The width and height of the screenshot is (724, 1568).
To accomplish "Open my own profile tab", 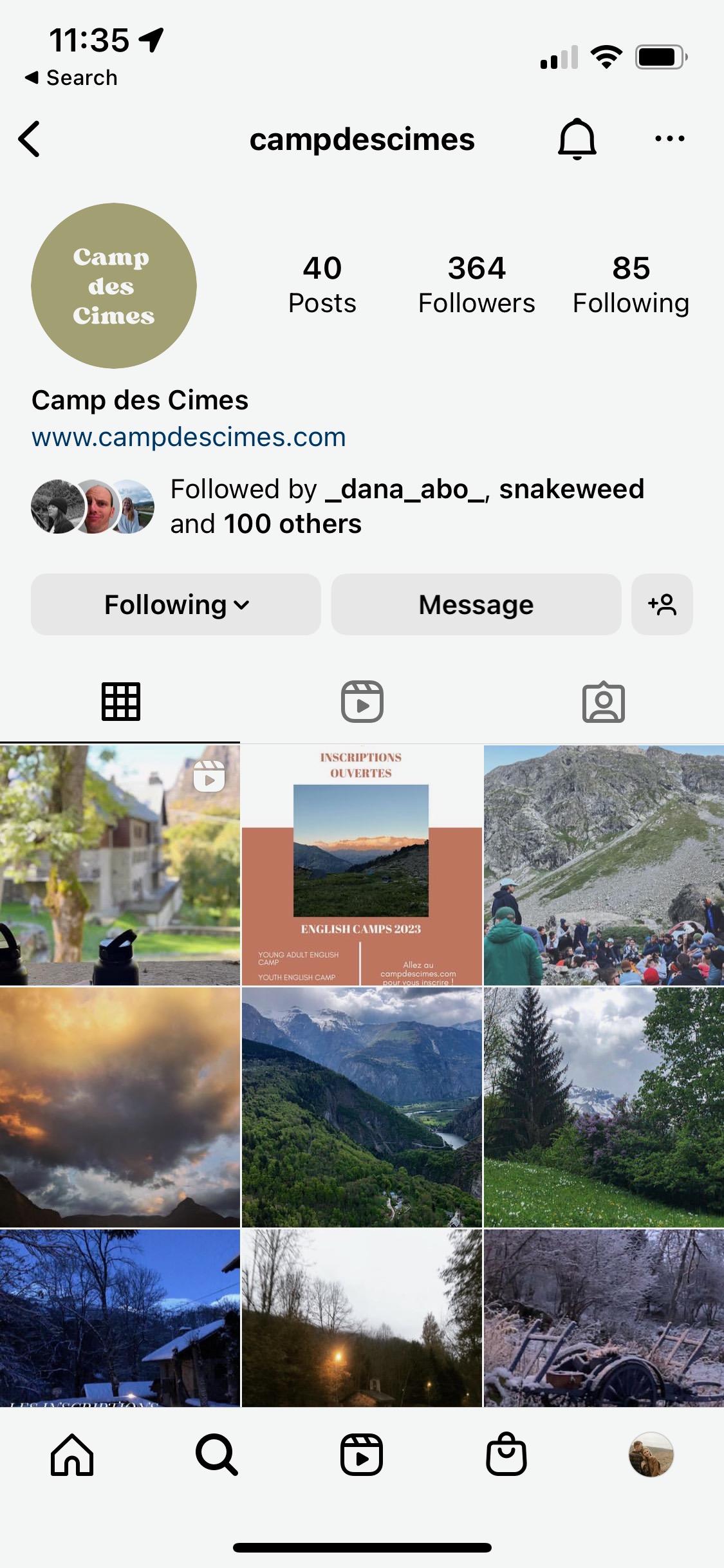I will [651, 1455].
